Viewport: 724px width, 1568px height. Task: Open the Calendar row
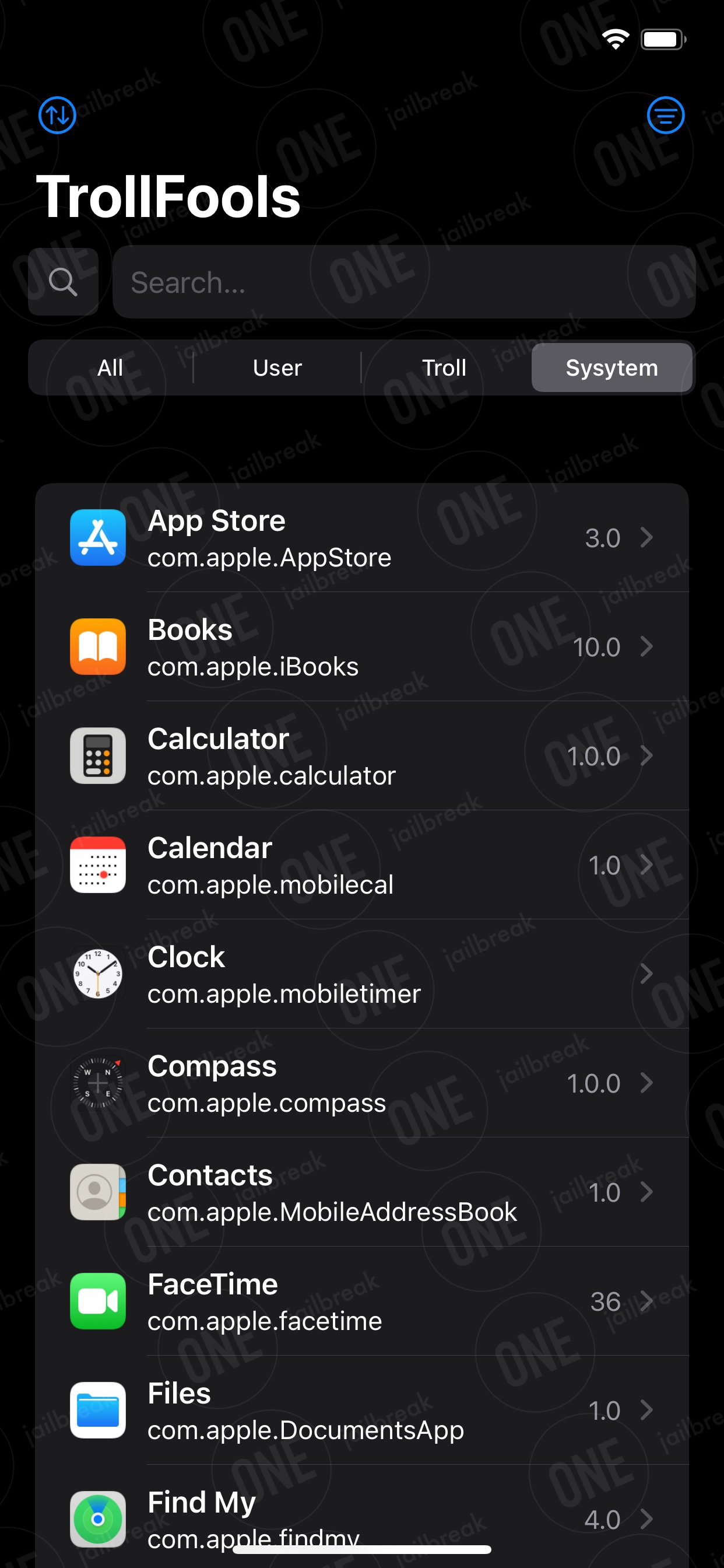click(x=362, y=865)
